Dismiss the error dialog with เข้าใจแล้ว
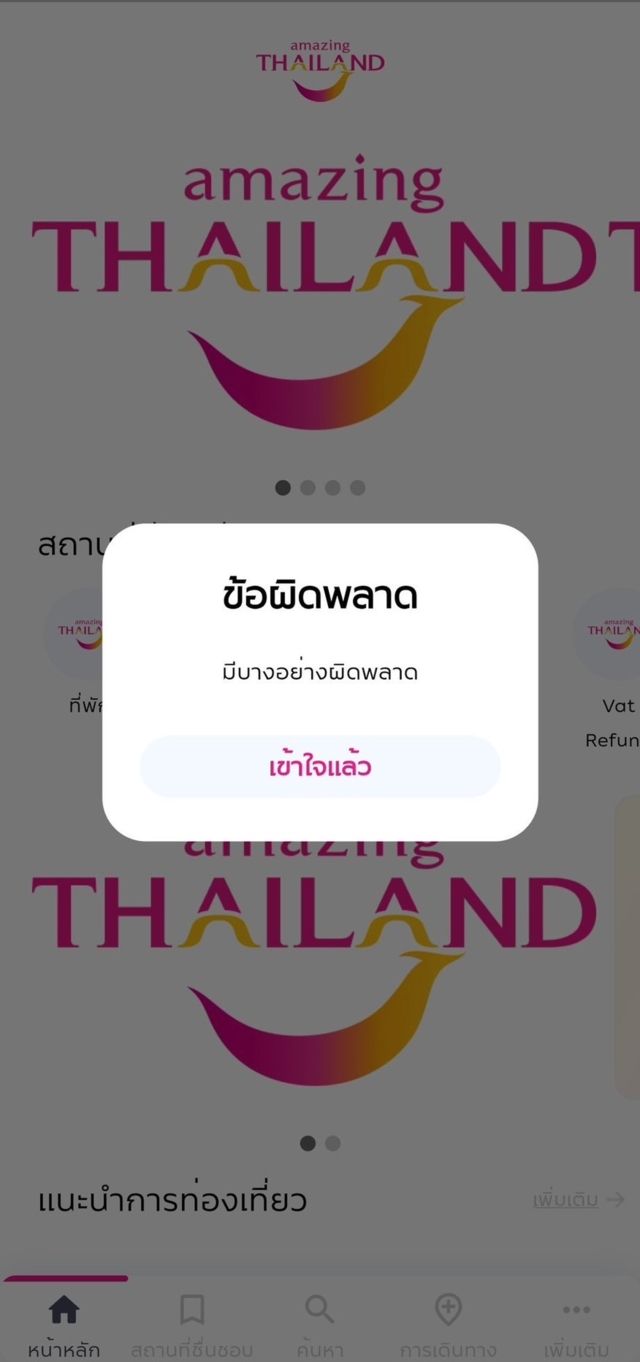The width and height of the screenshot is (640, 1362). click(x=320, y=767)
